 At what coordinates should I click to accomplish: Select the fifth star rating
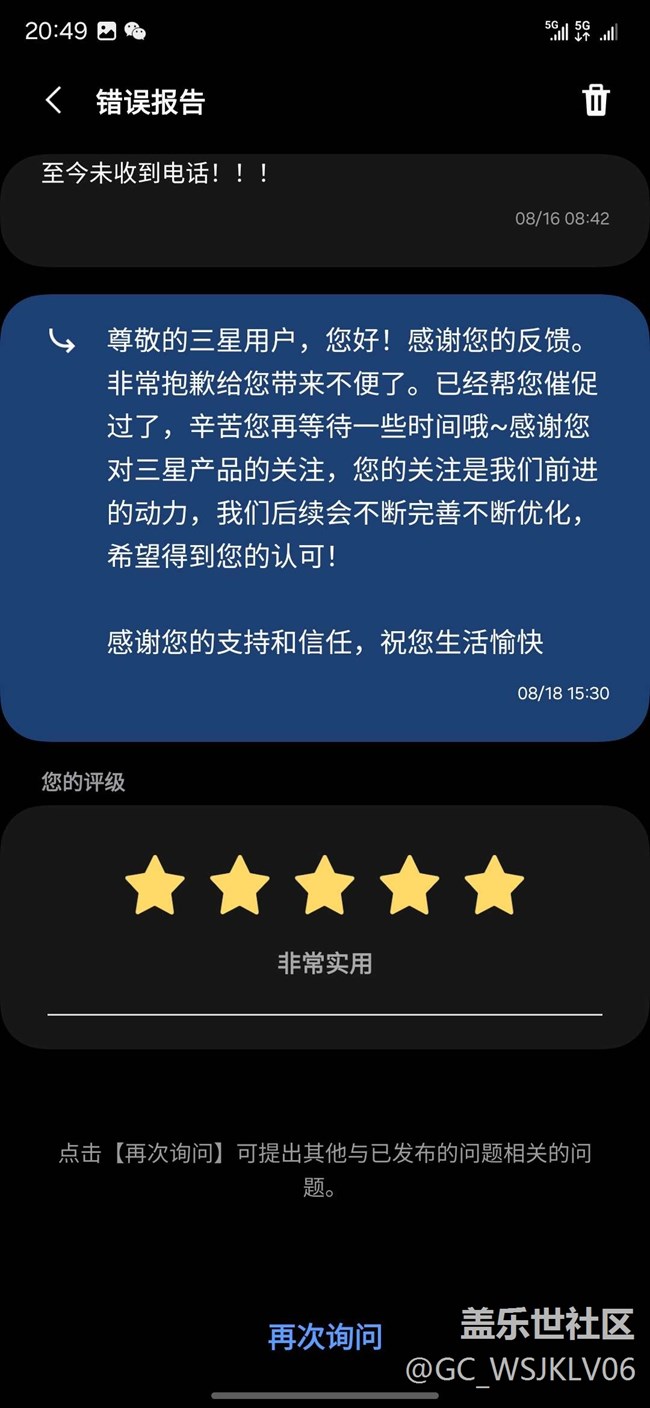494,886
